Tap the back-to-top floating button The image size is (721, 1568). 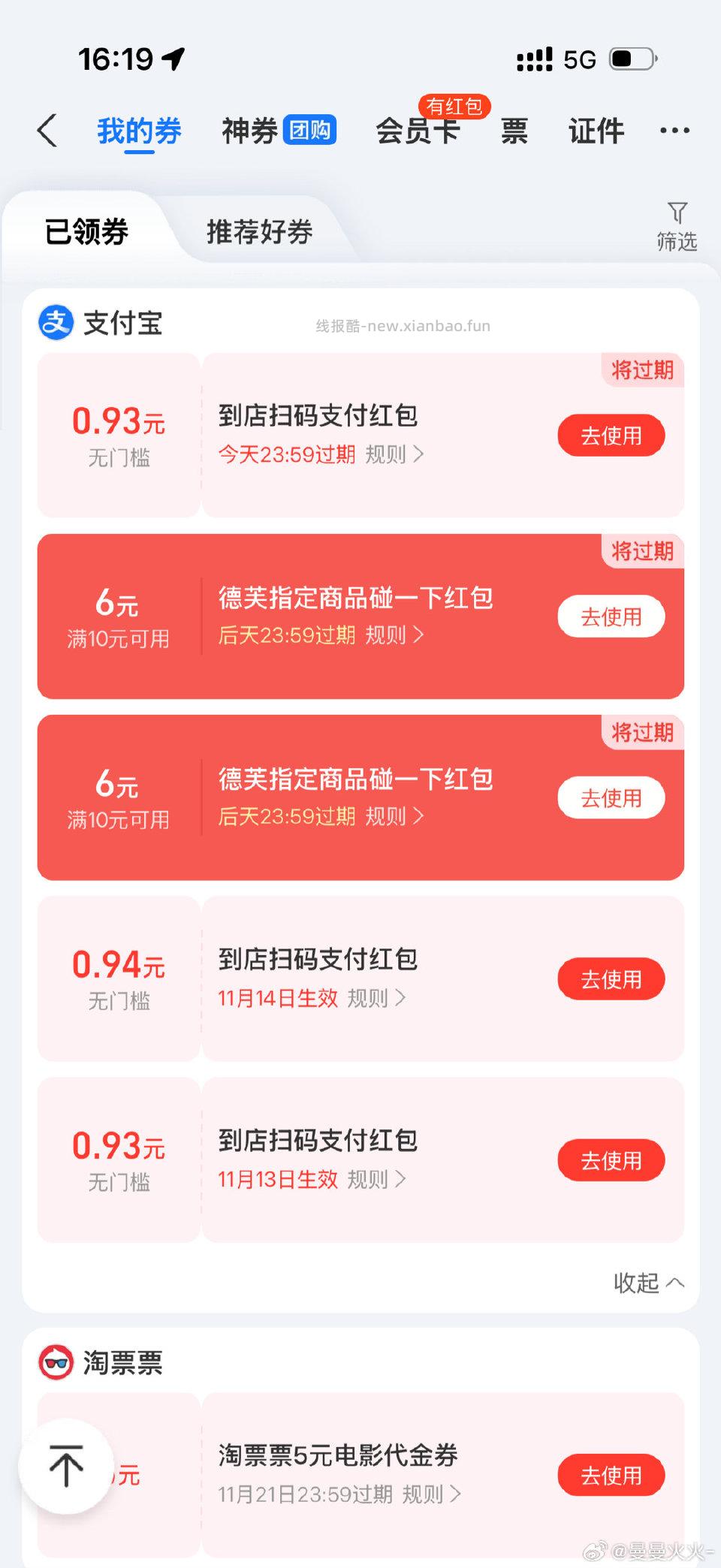[x=66, y=1464]
